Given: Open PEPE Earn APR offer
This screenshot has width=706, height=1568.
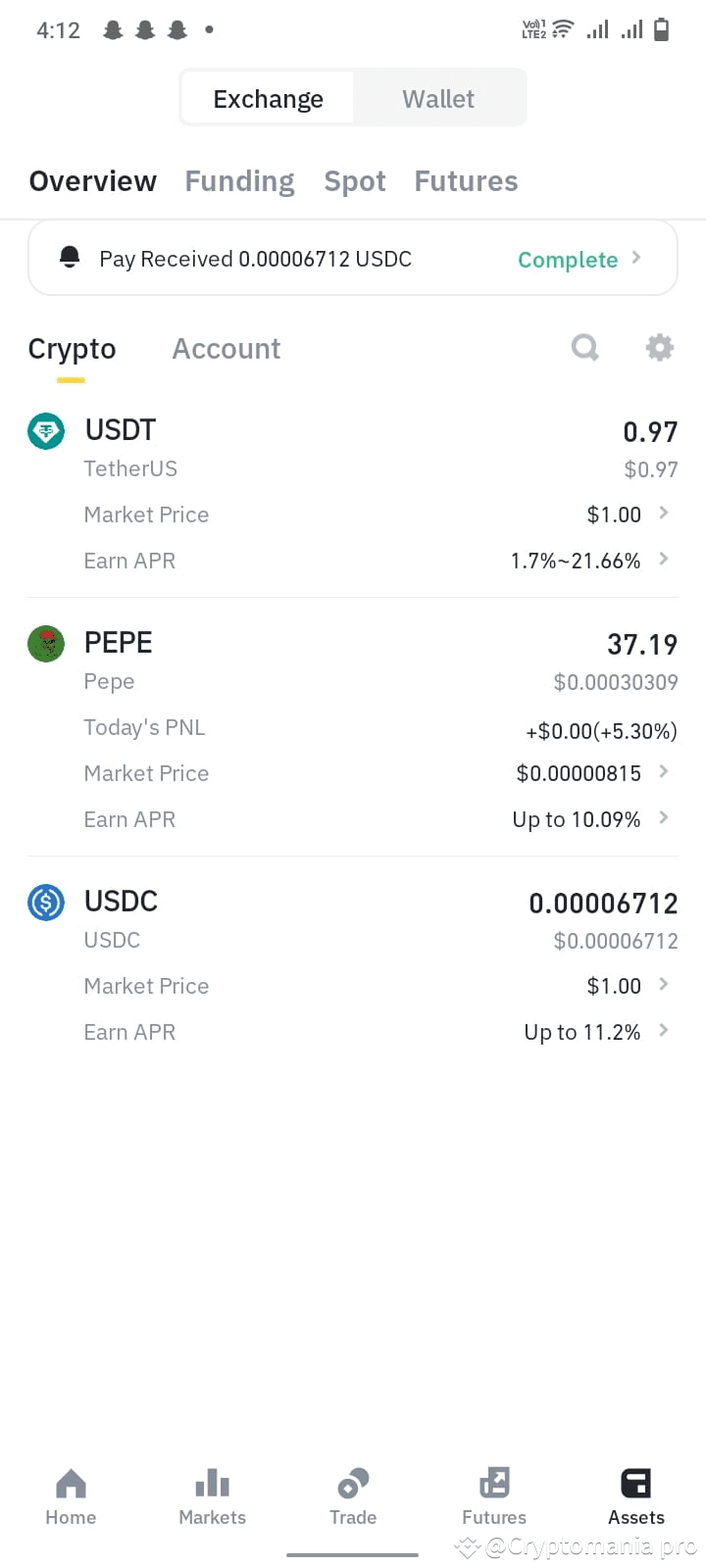Looking at the screenshot, I should (353, 819).
